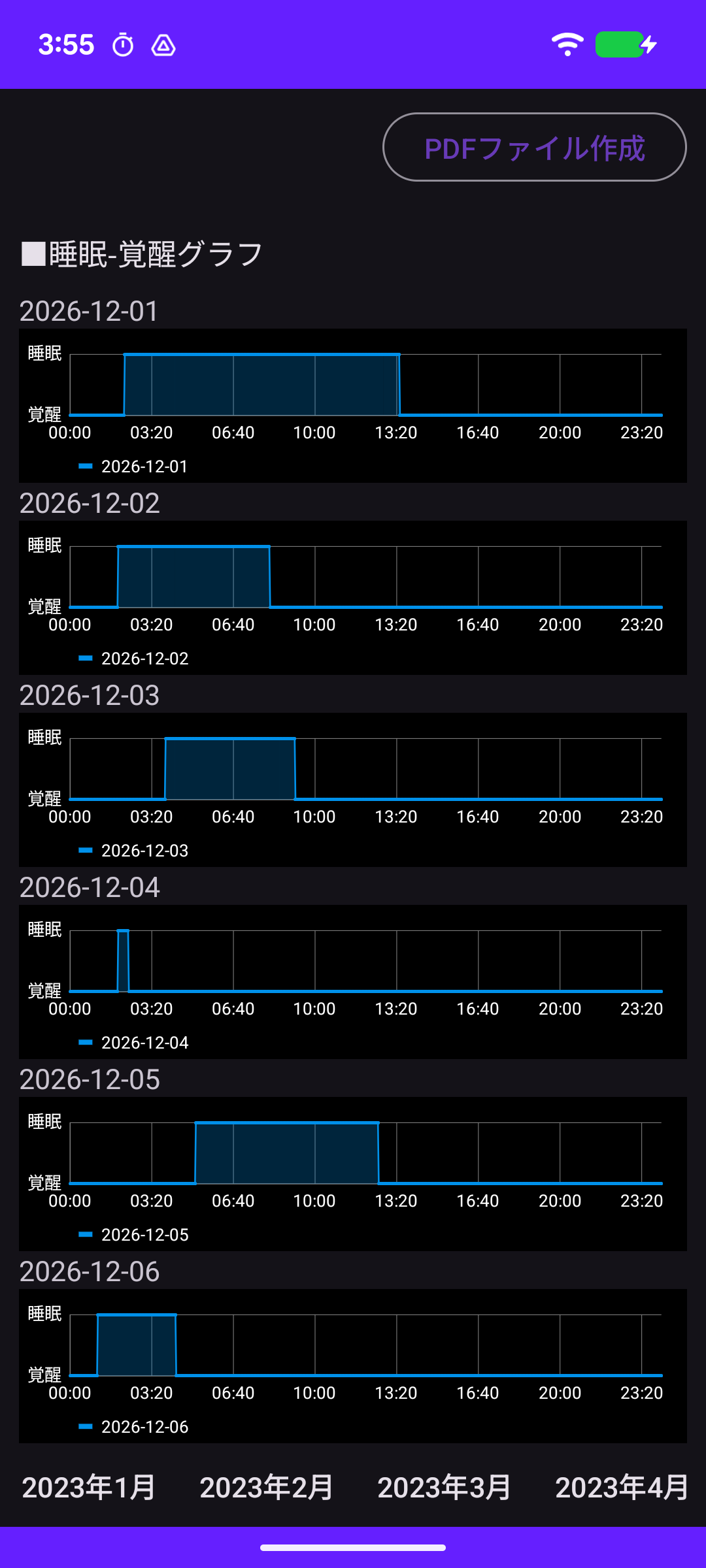706x1568 pixels.
Task: Go to the 2023年4月 tab
Action: pyautogui.click(x=621, y=1488)
